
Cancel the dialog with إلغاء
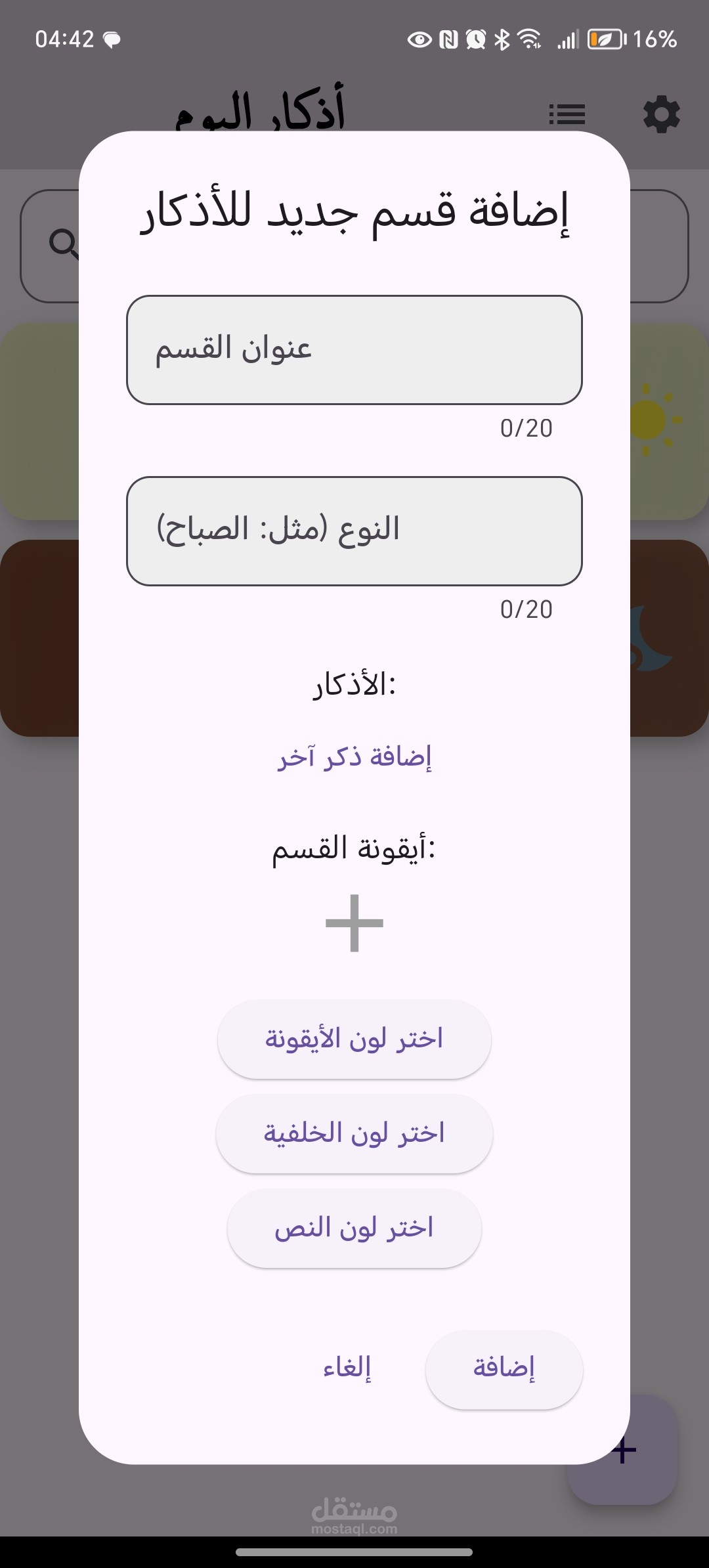(x=347, y=1369)
